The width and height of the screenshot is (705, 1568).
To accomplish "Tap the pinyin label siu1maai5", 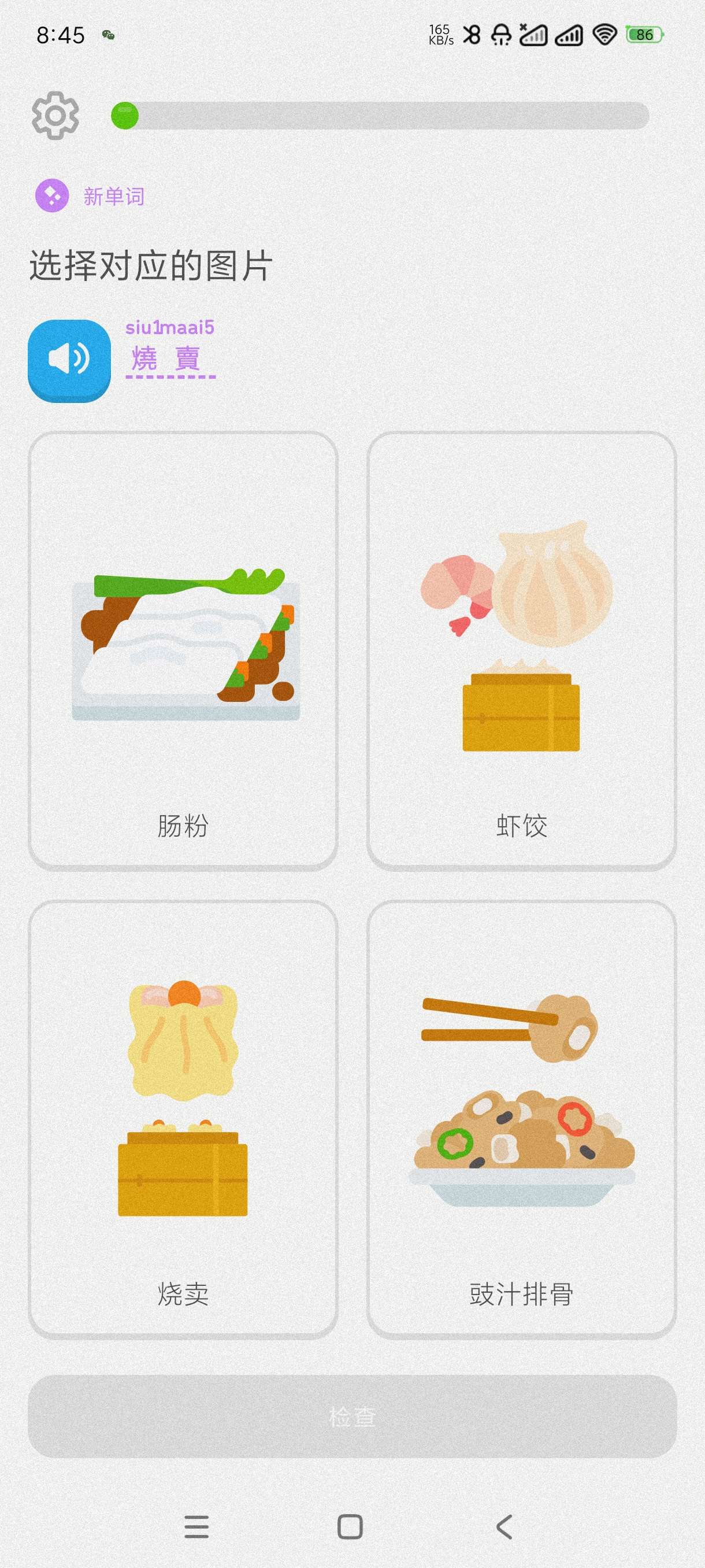I will point(172,327).
